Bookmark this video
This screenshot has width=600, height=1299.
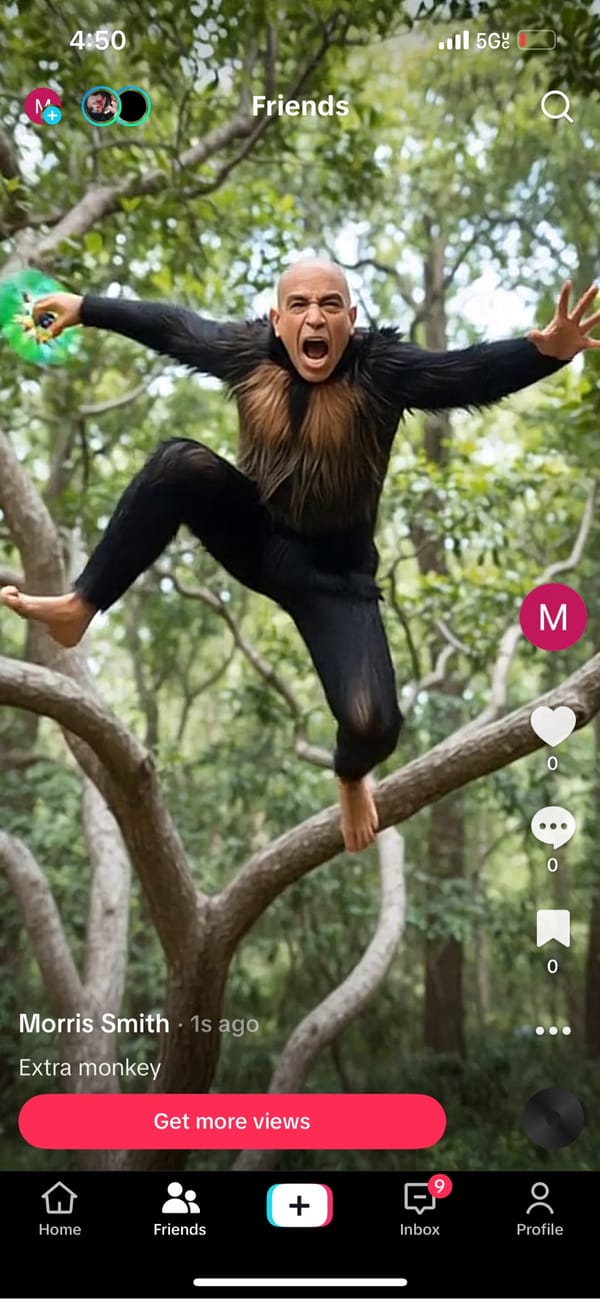tap(553, 928)
